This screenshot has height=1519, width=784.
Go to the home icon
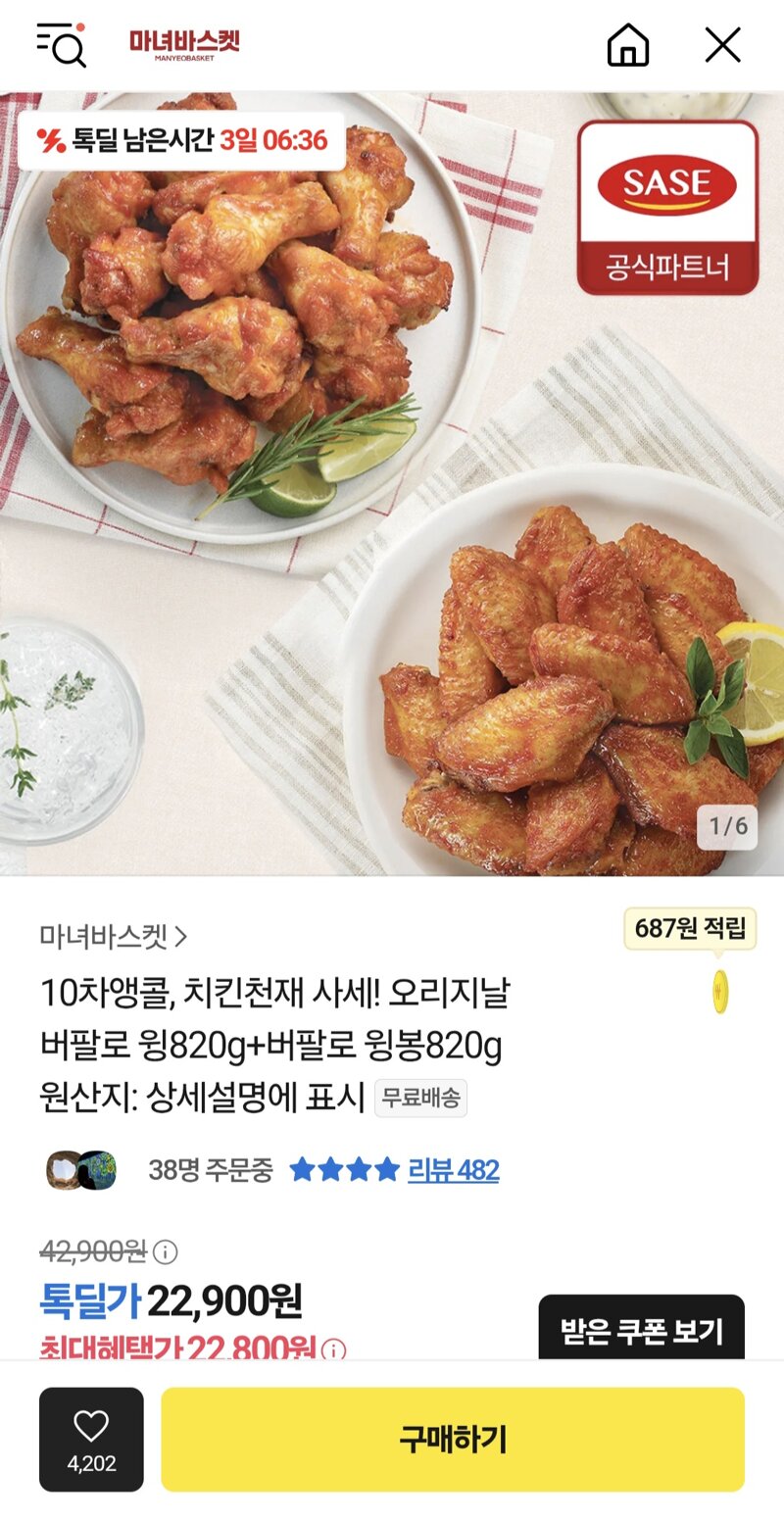(628, 44)
